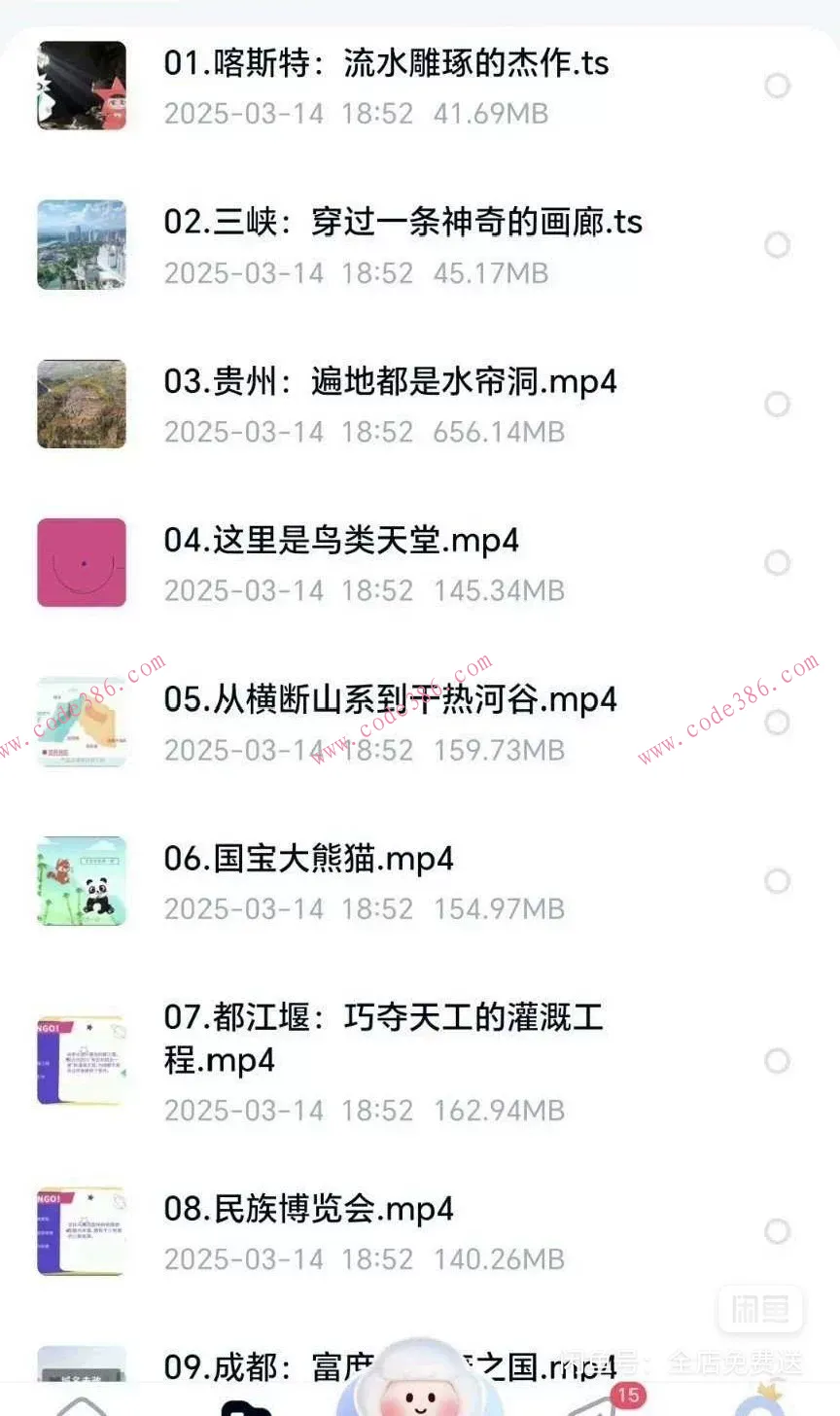This screenshot has width=840, height=1416.
Task: Tap the pink thumbnail of 04.这里是鸟类天堂
Action: (82, 563)
